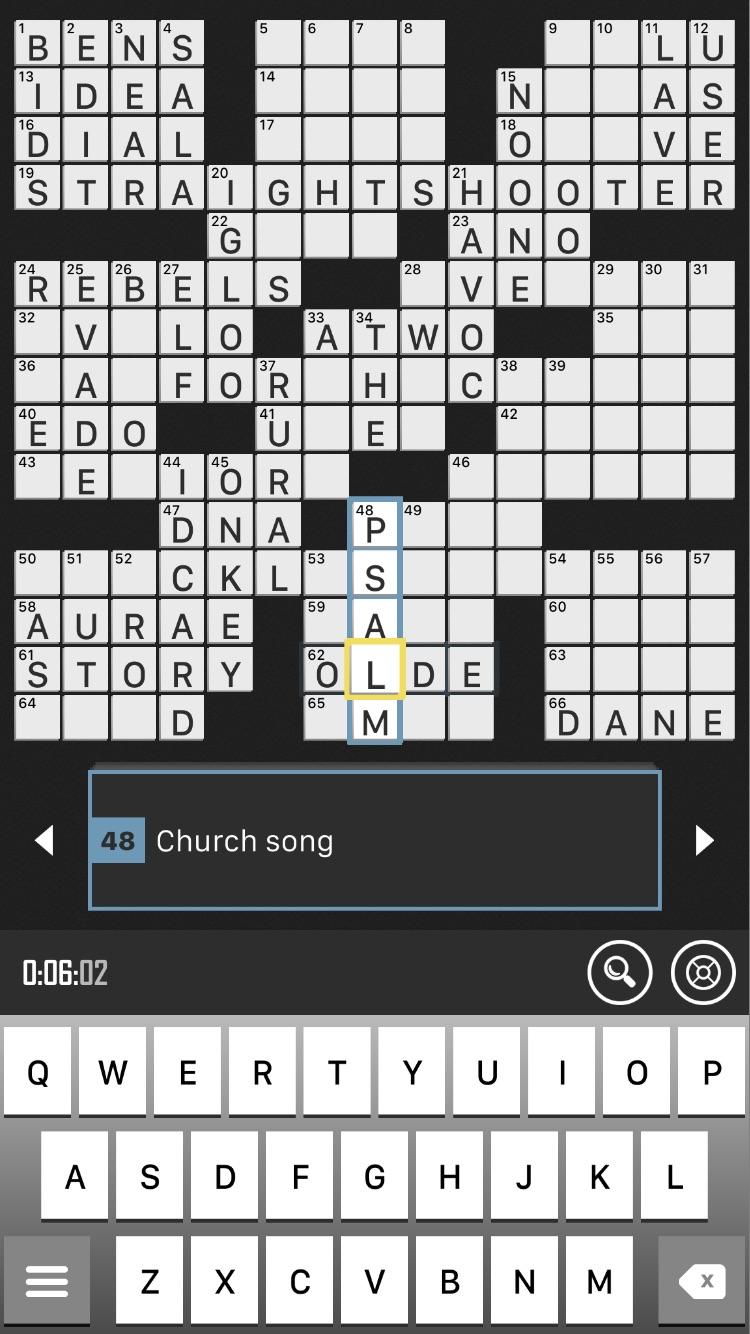The width and height of the screenshot is (750, 1334).
Task: Tap the 48 Church song clue box
Action: click(x=375, y=840)
